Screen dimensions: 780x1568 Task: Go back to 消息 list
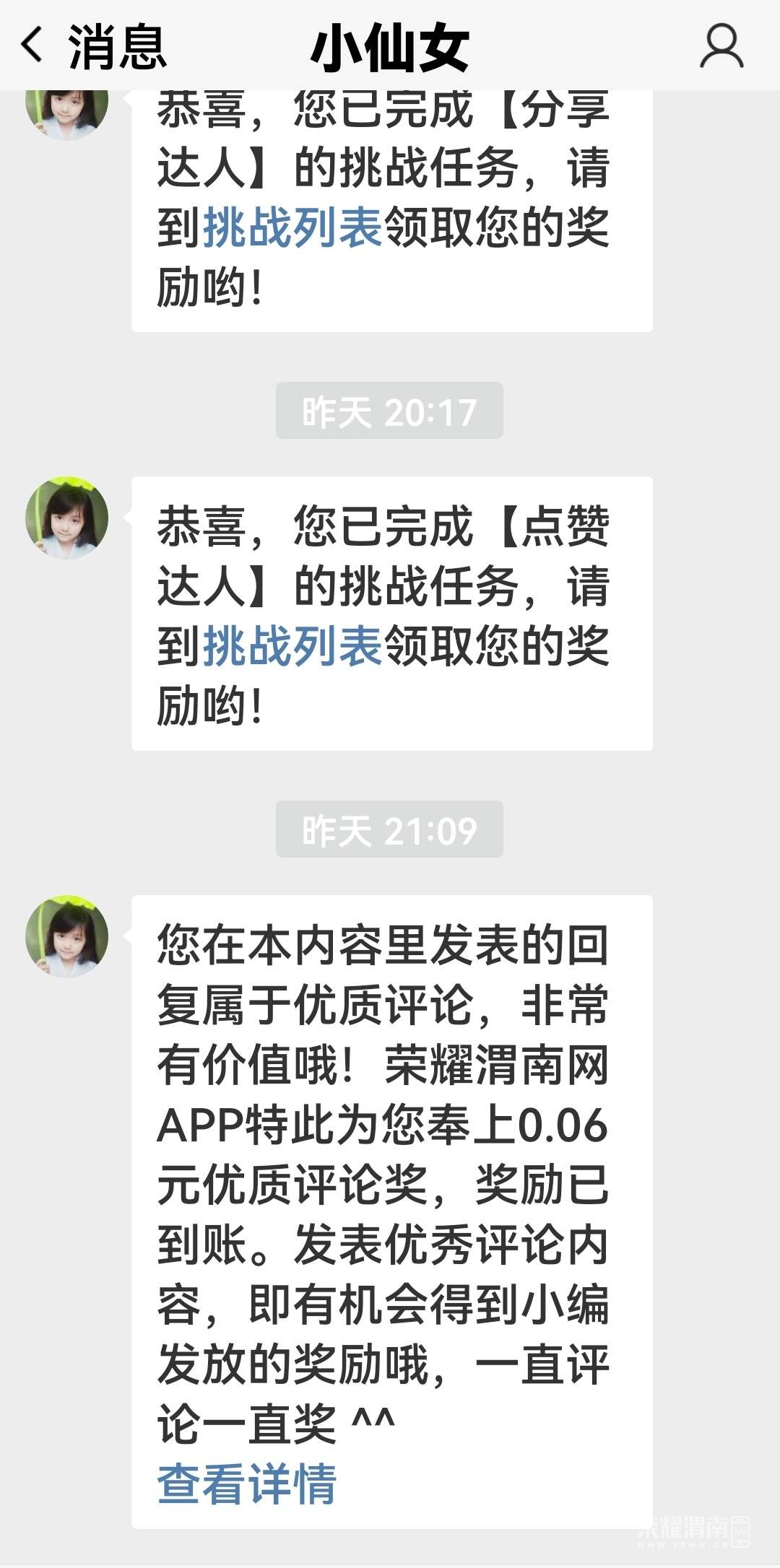tap(91, 46)
